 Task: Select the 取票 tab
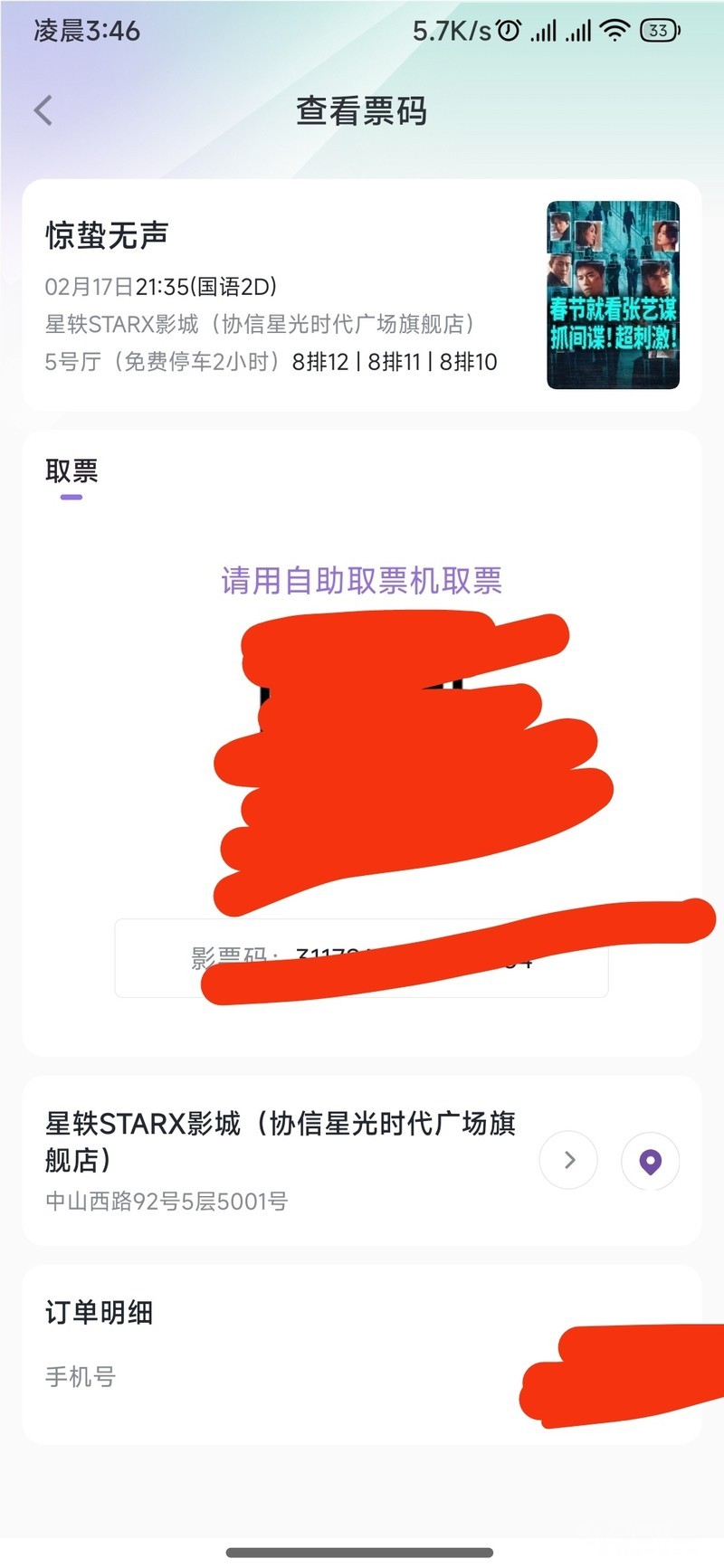pyautogui.click(x=71, y=471)
